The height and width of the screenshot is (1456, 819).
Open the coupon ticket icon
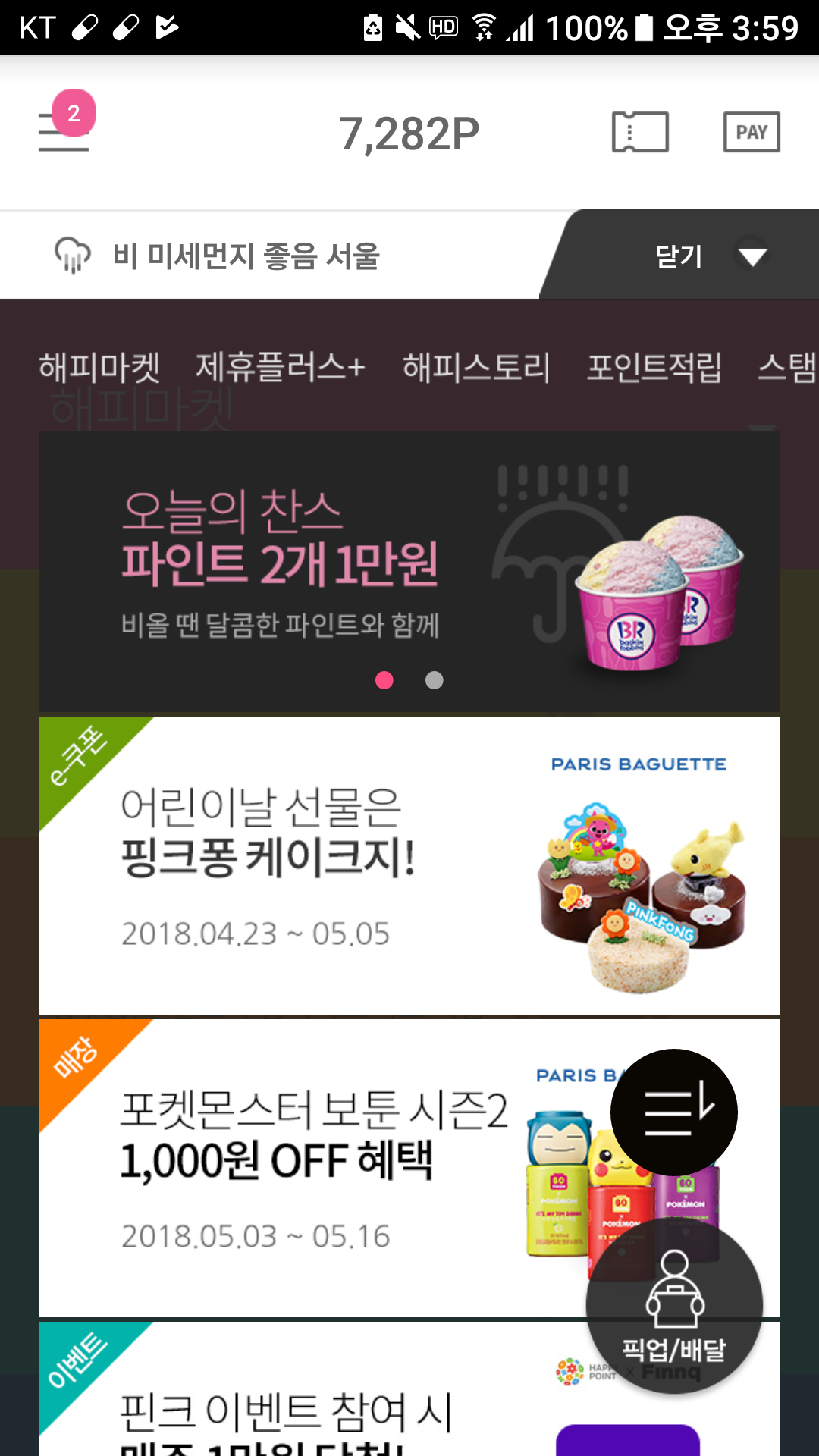point(640,132)
